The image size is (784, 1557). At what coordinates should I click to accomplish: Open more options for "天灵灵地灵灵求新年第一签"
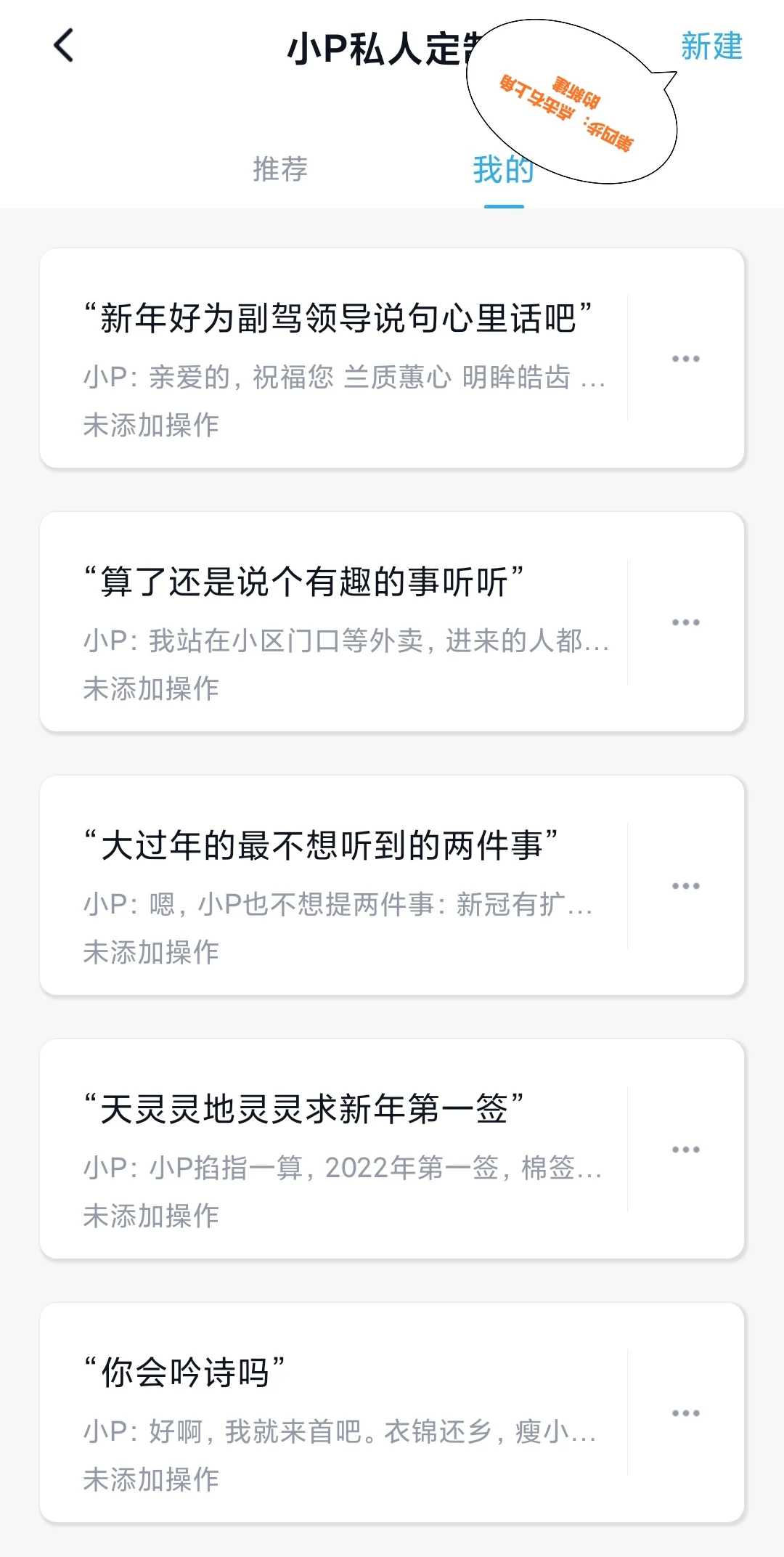[685, 1150]
